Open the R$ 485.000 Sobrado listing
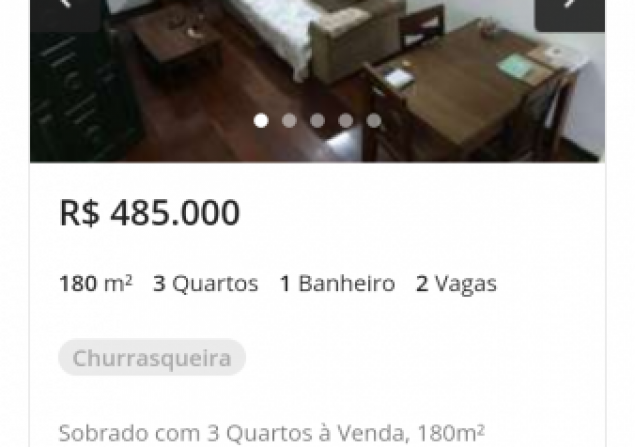Viewport: 635px width, 447px height. 271,433
